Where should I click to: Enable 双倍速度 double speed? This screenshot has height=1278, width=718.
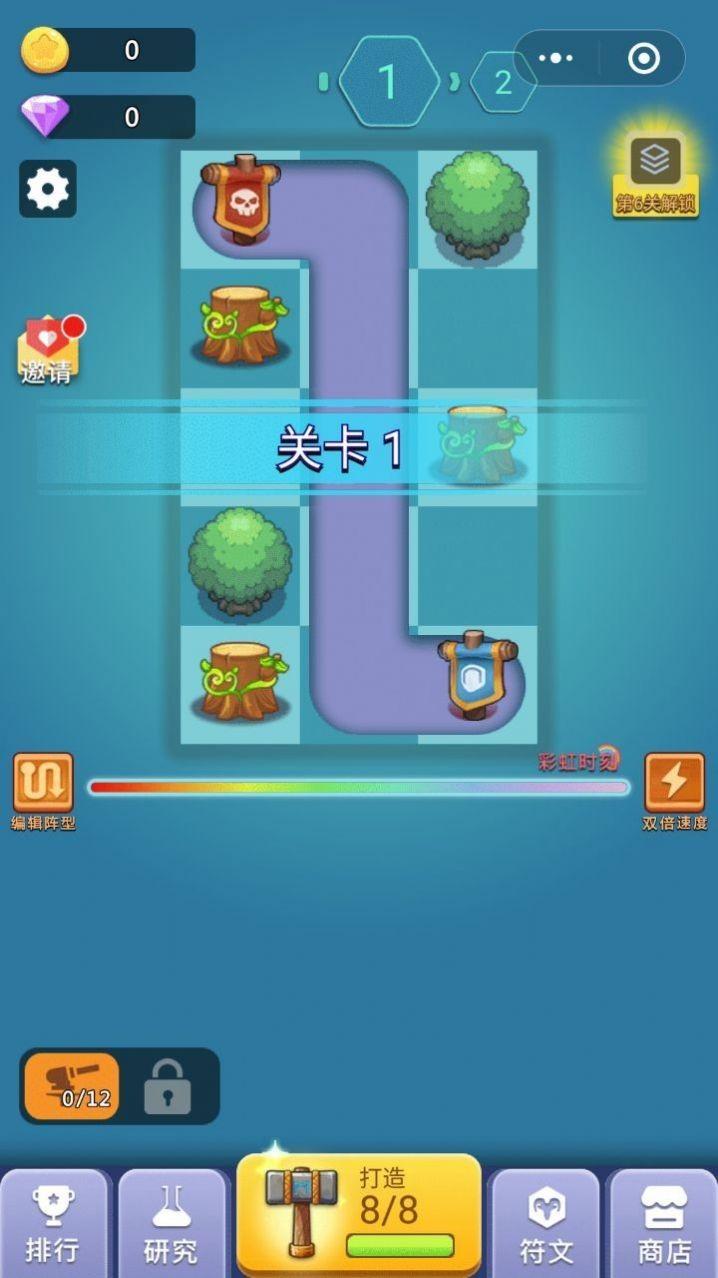[x=674, y=784]
